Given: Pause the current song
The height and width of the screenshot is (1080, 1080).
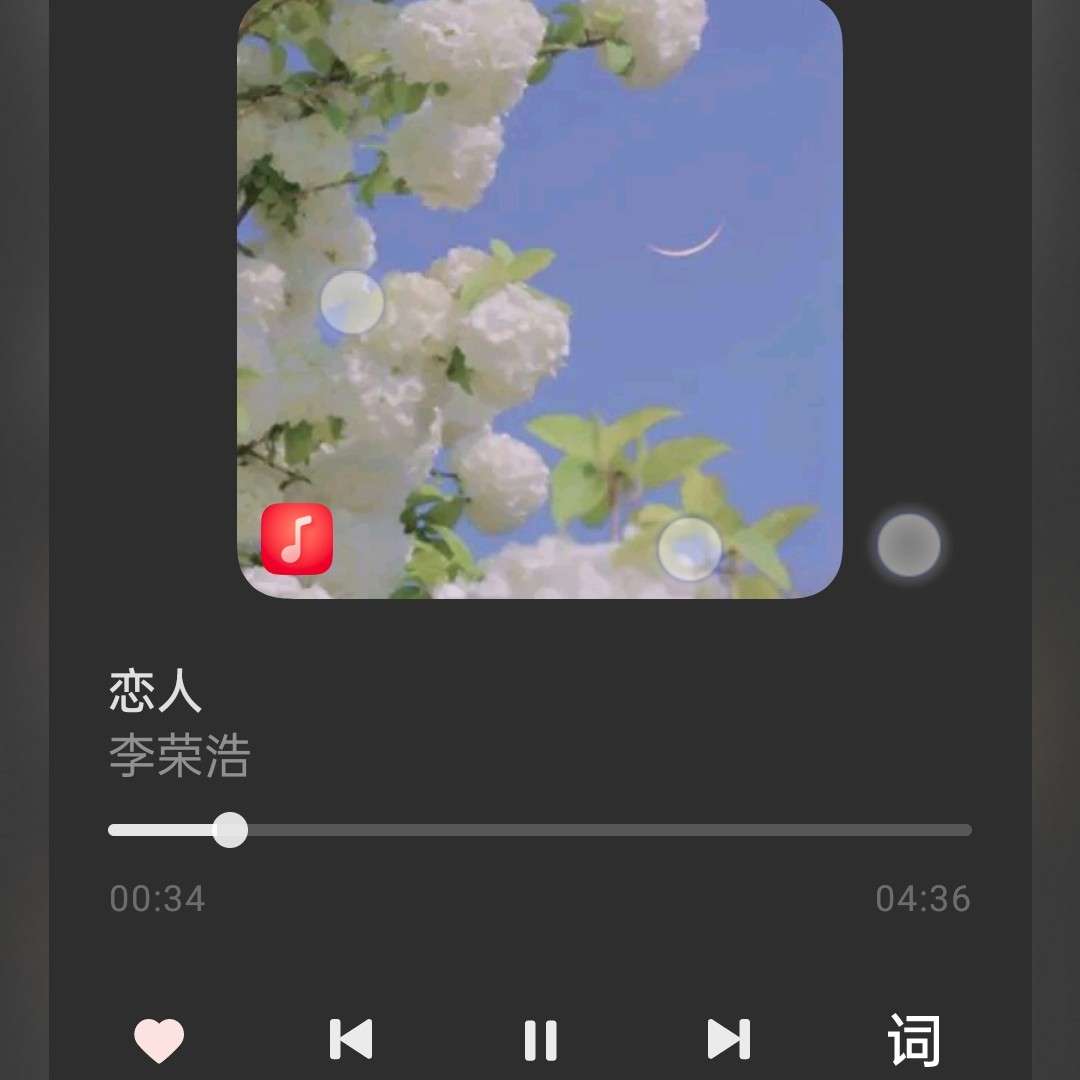Looking at the screenshot, I should (540, 1040).
